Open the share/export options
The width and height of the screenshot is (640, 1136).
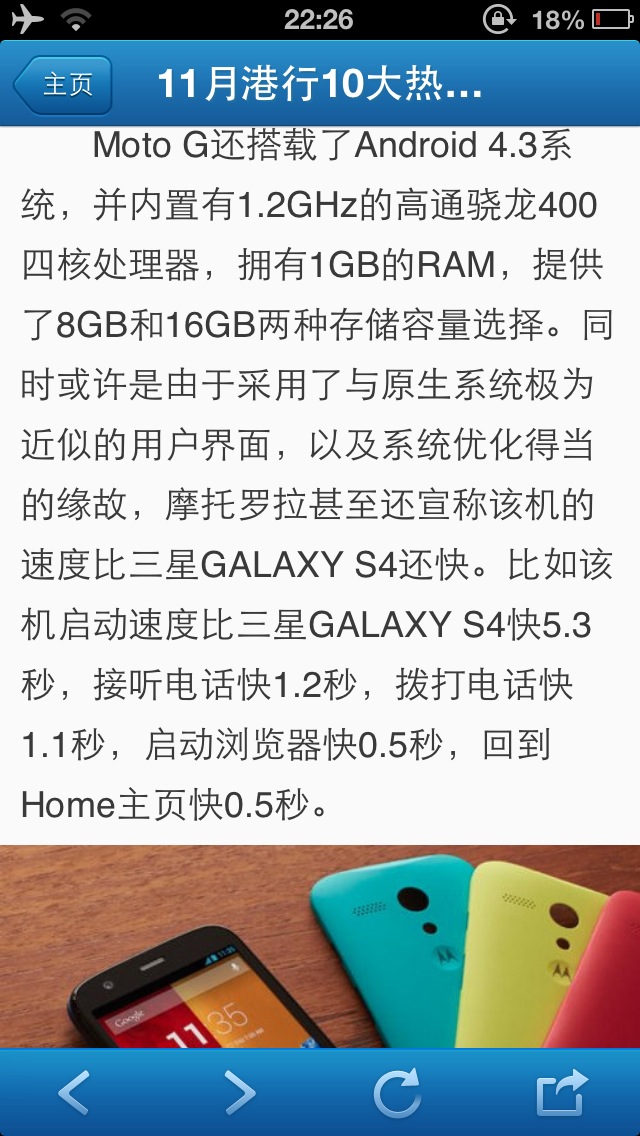(x=562, y=1092)
